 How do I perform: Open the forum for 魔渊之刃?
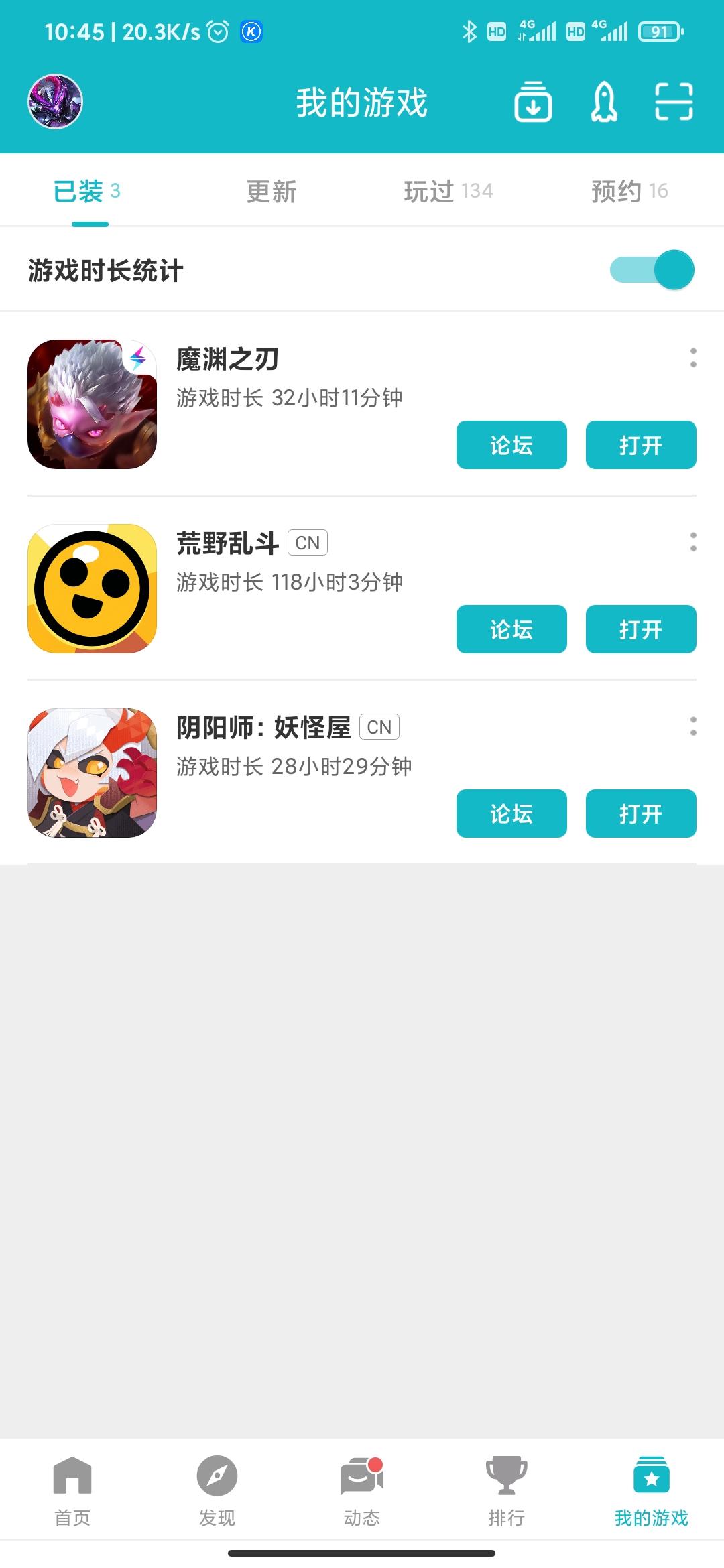(511, 445)
